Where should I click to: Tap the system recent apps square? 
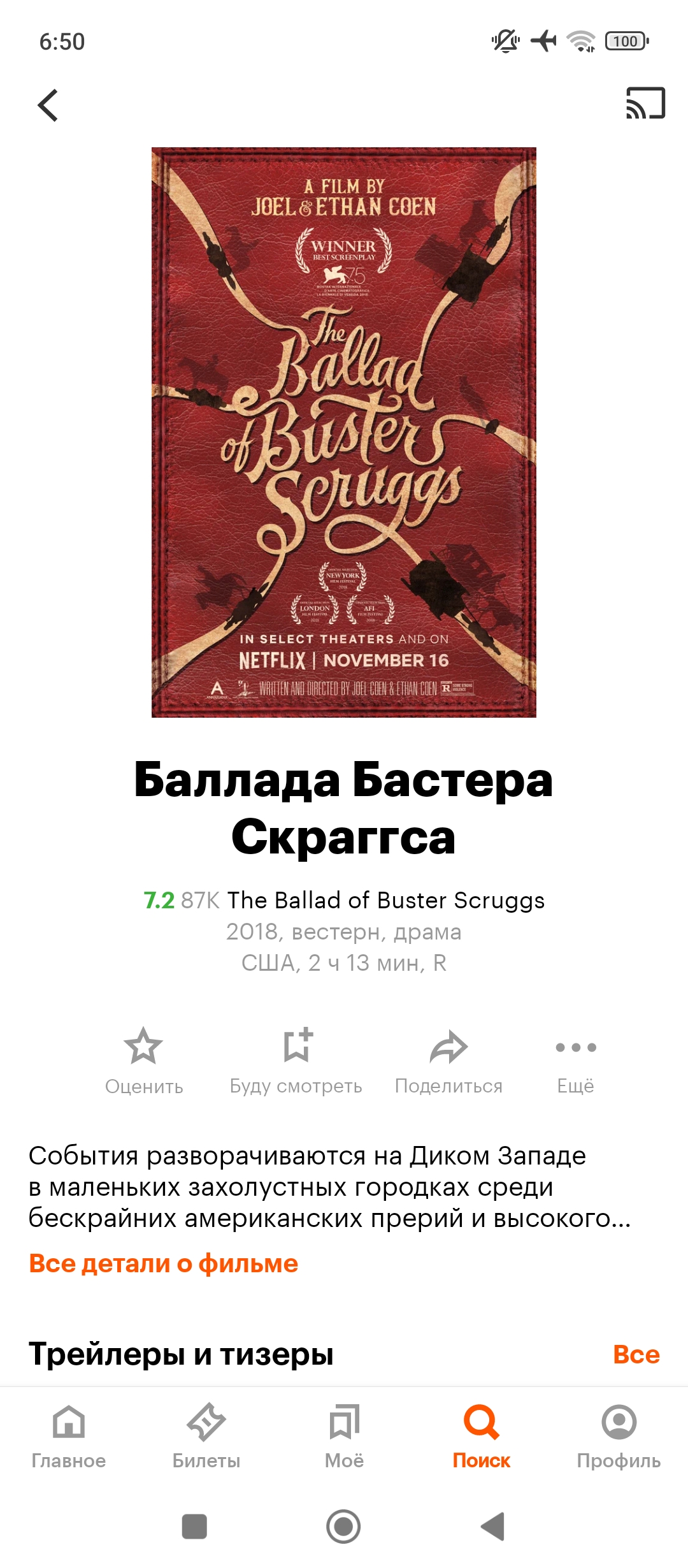click(194, 1527)
